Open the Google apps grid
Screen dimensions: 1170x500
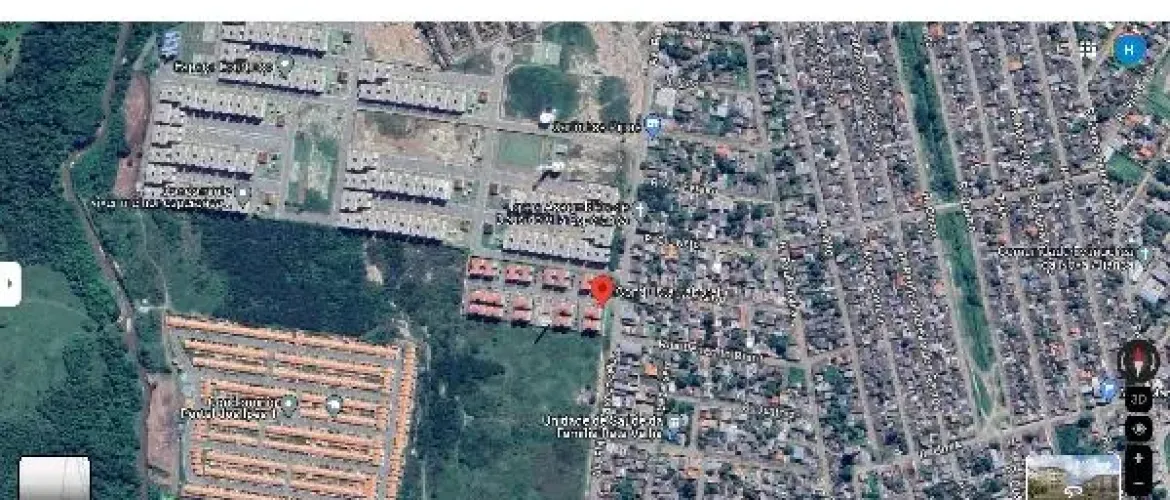(x=1088, y=47)
